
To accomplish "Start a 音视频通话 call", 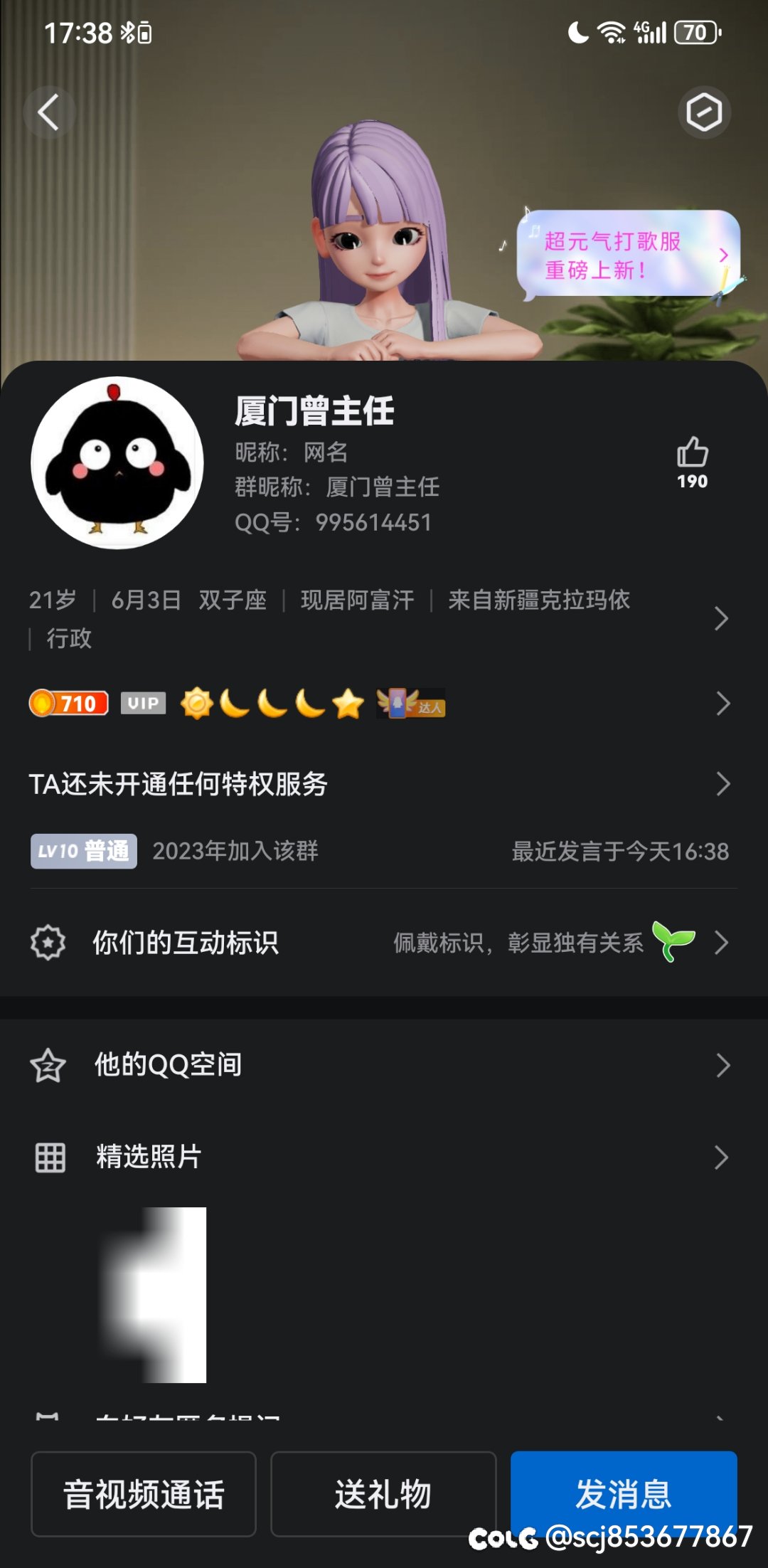I will coord(142,1494).
